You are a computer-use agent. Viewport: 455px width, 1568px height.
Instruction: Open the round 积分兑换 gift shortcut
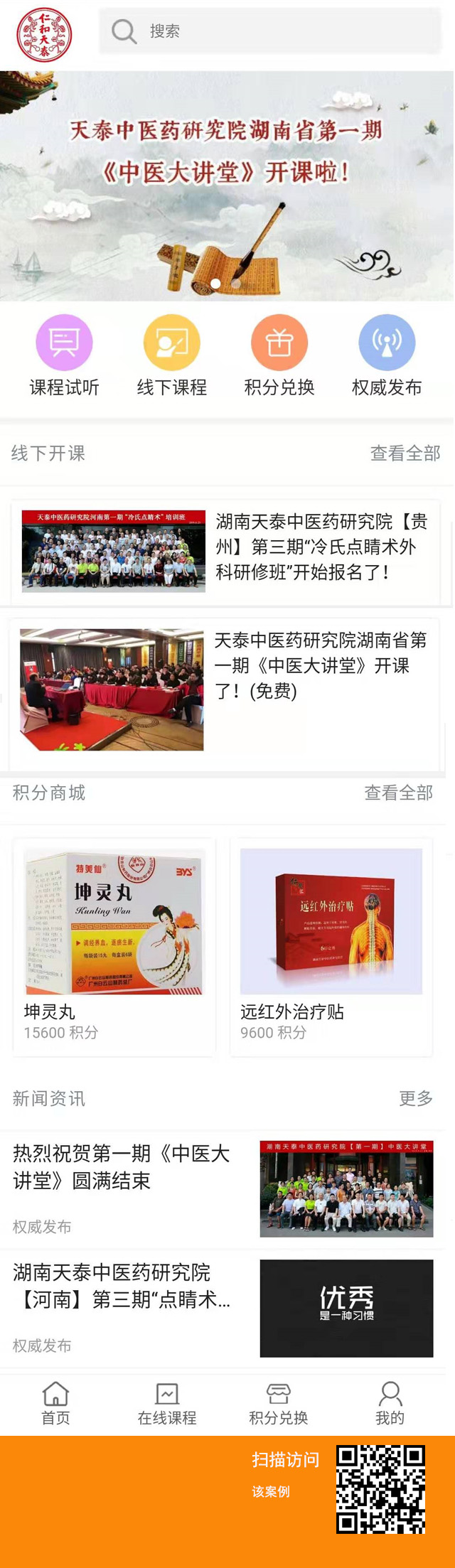tap(279, 356)
